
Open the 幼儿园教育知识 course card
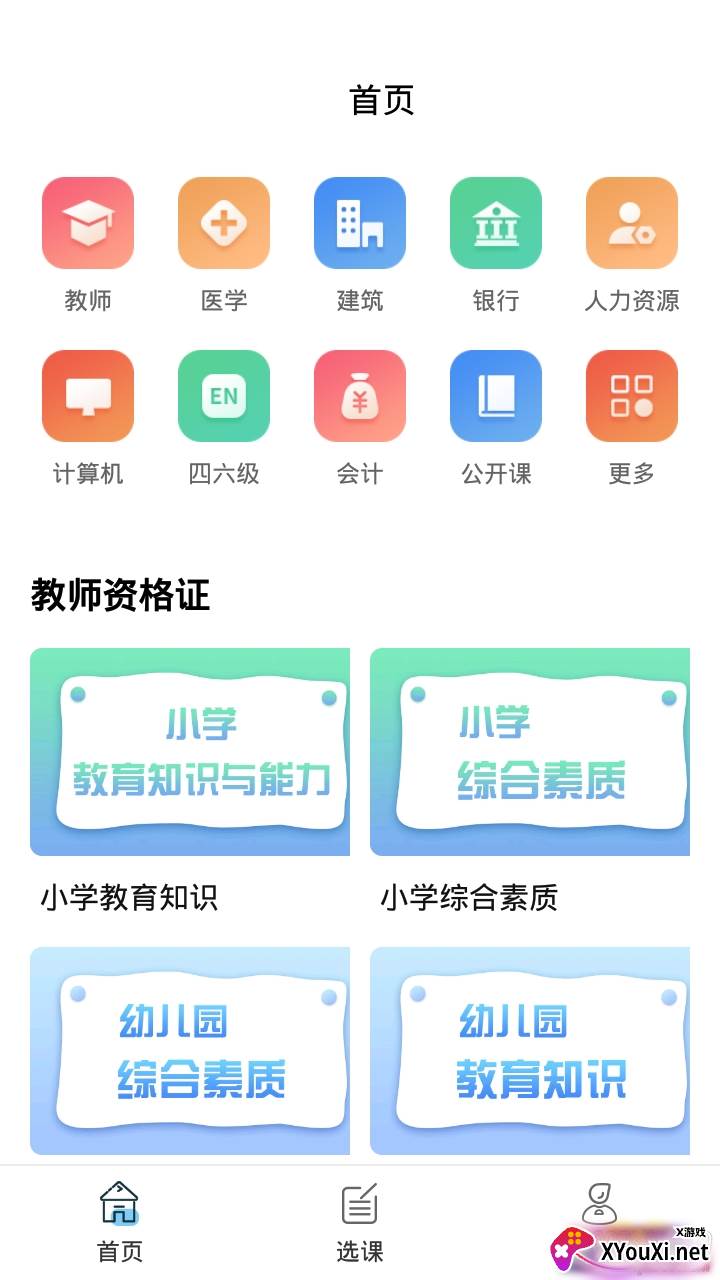(530, 1050)
